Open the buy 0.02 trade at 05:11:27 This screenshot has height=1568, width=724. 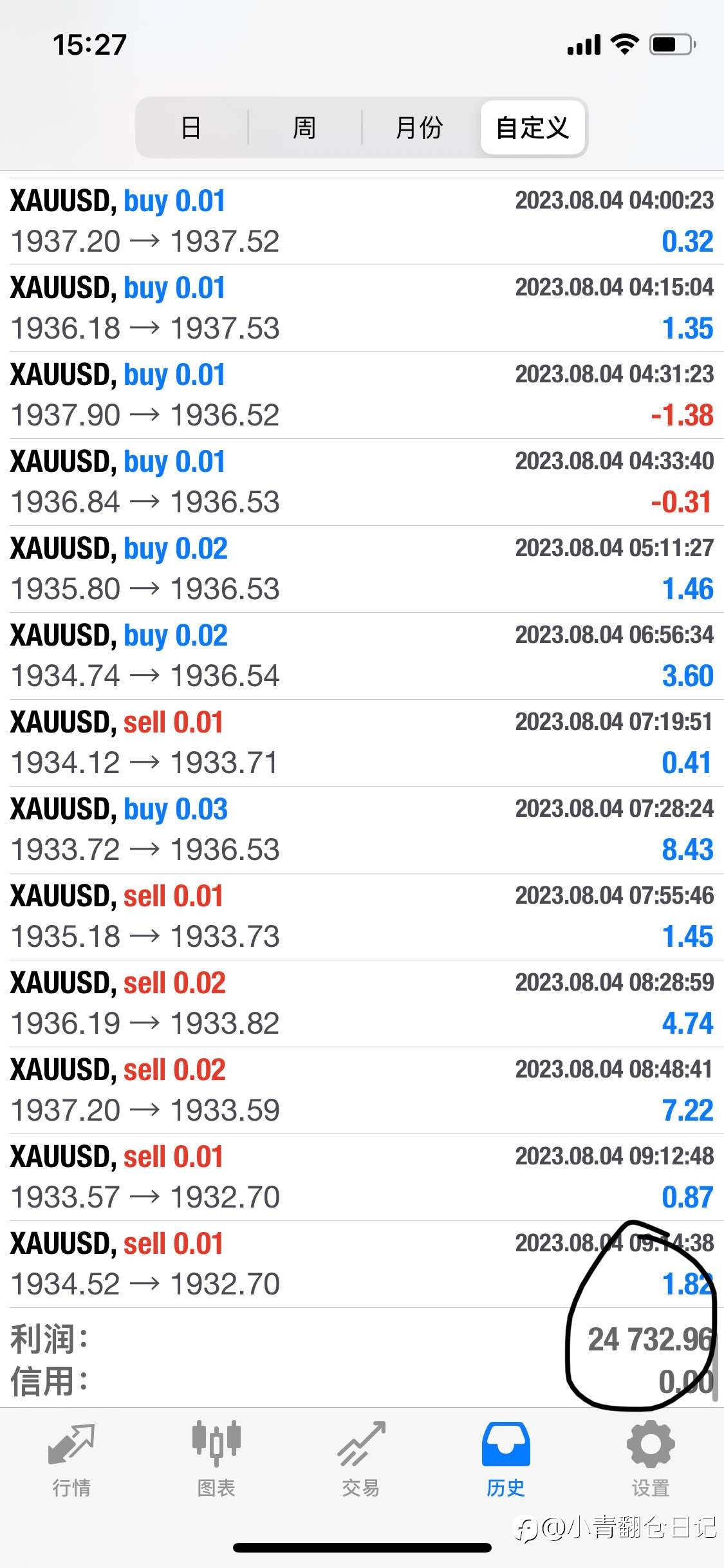pyautogui.click(x=362, y=569)
